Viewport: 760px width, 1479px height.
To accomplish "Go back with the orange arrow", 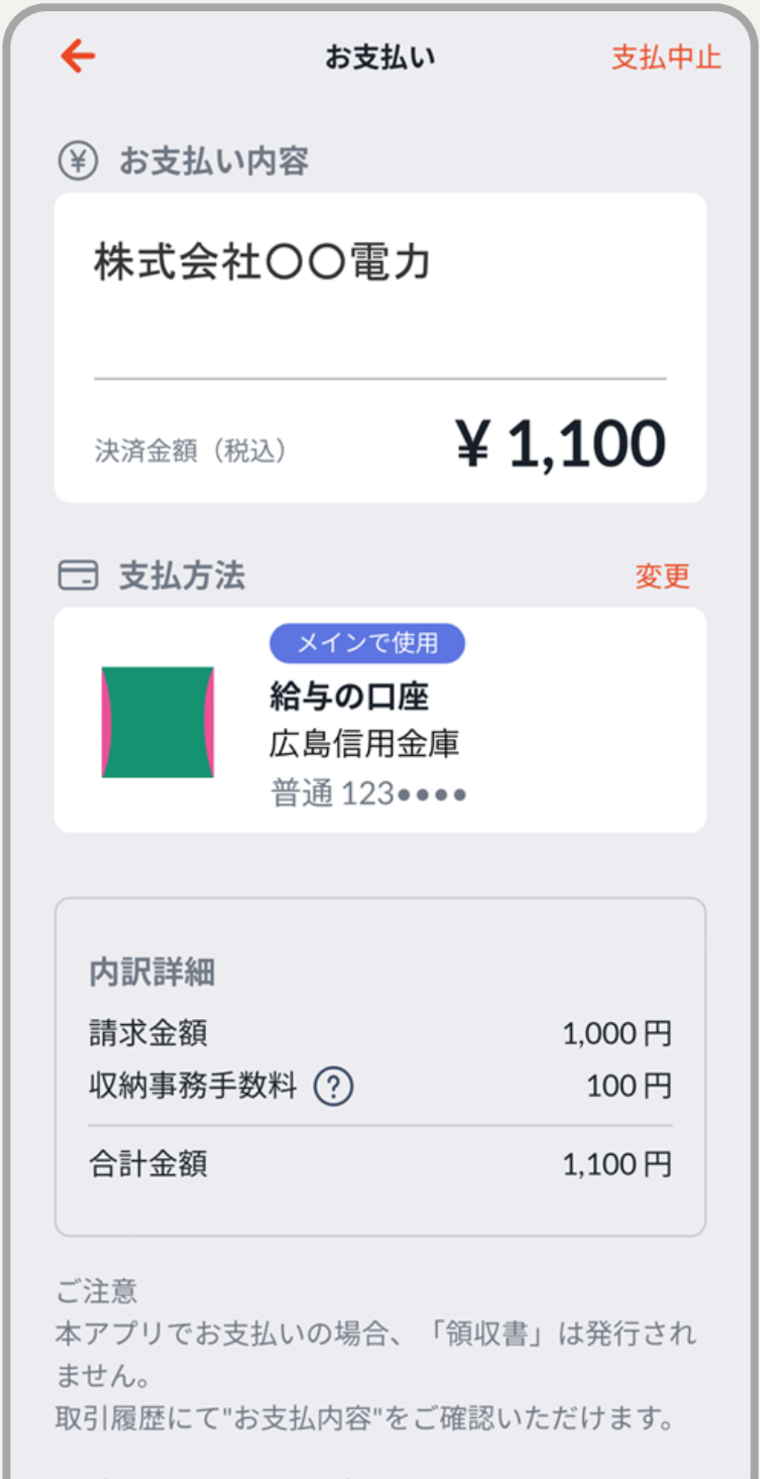I will [78, 56].
